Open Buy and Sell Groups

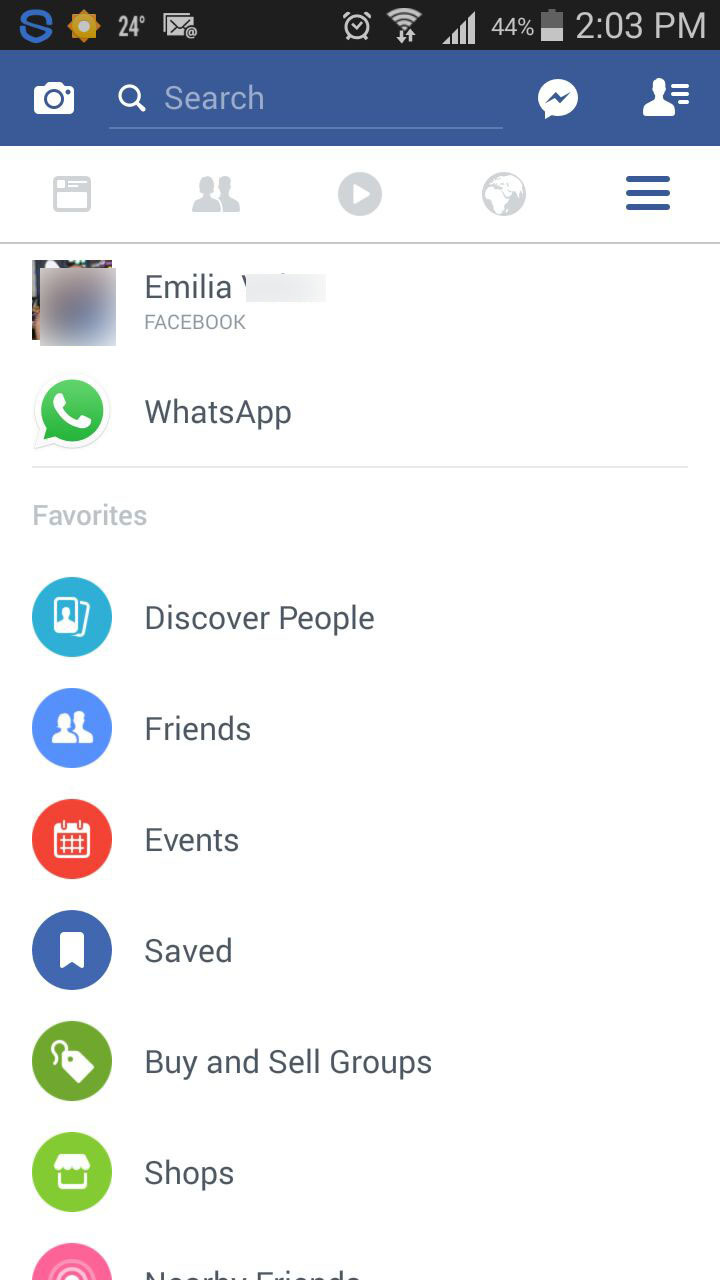click(288, 1062)
